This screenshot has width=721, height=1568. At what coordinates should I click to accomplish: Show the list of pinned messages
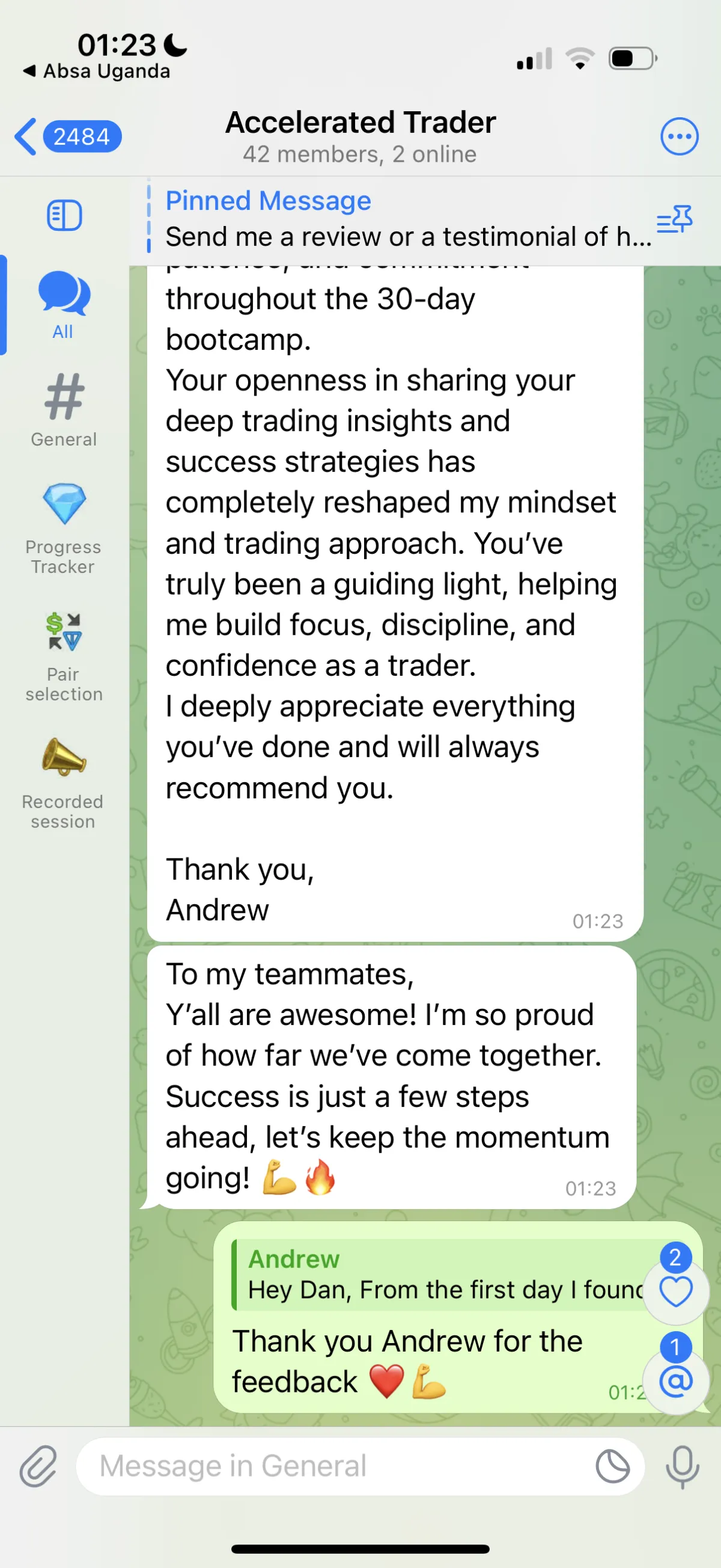coord(674,219)
